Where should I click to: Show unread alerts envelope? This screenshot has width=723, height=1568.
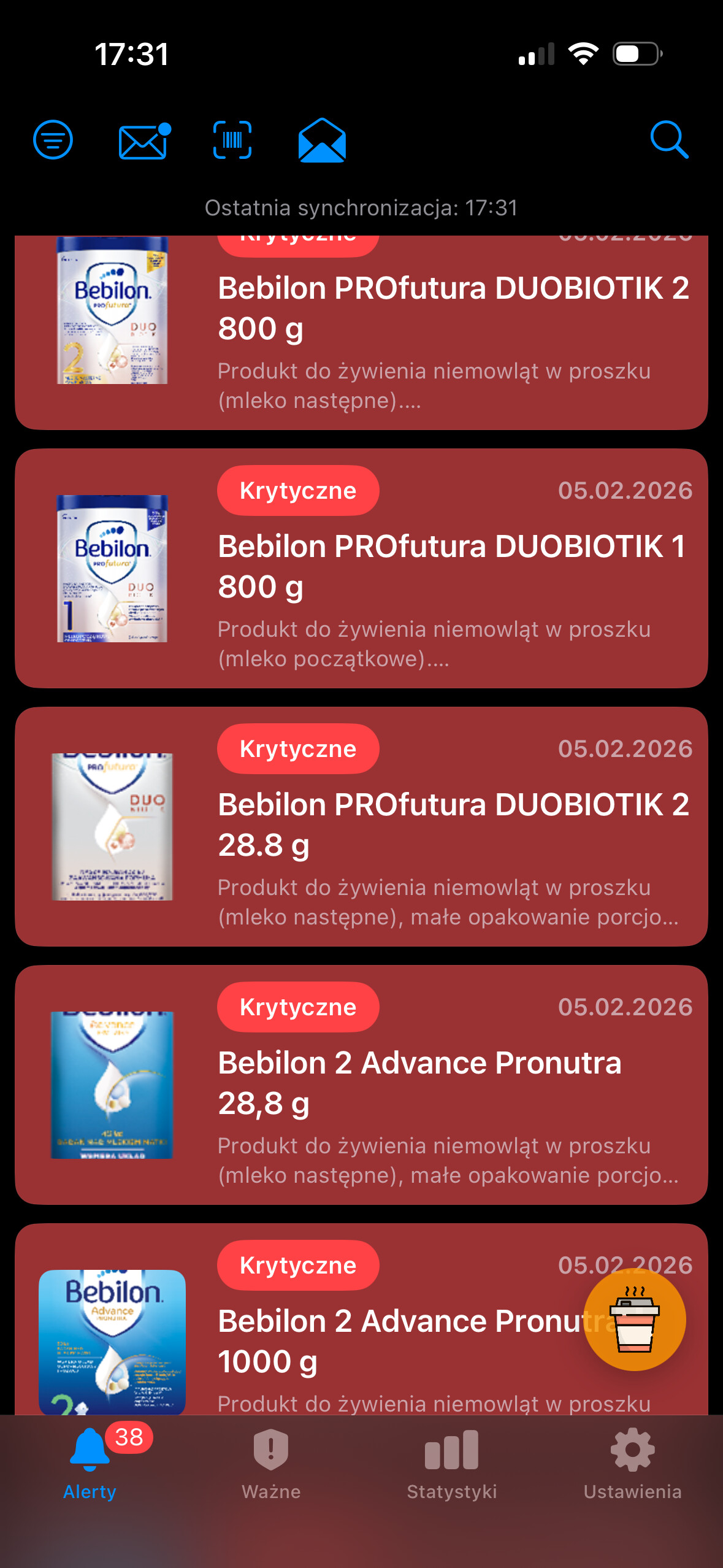click(143, 141)
